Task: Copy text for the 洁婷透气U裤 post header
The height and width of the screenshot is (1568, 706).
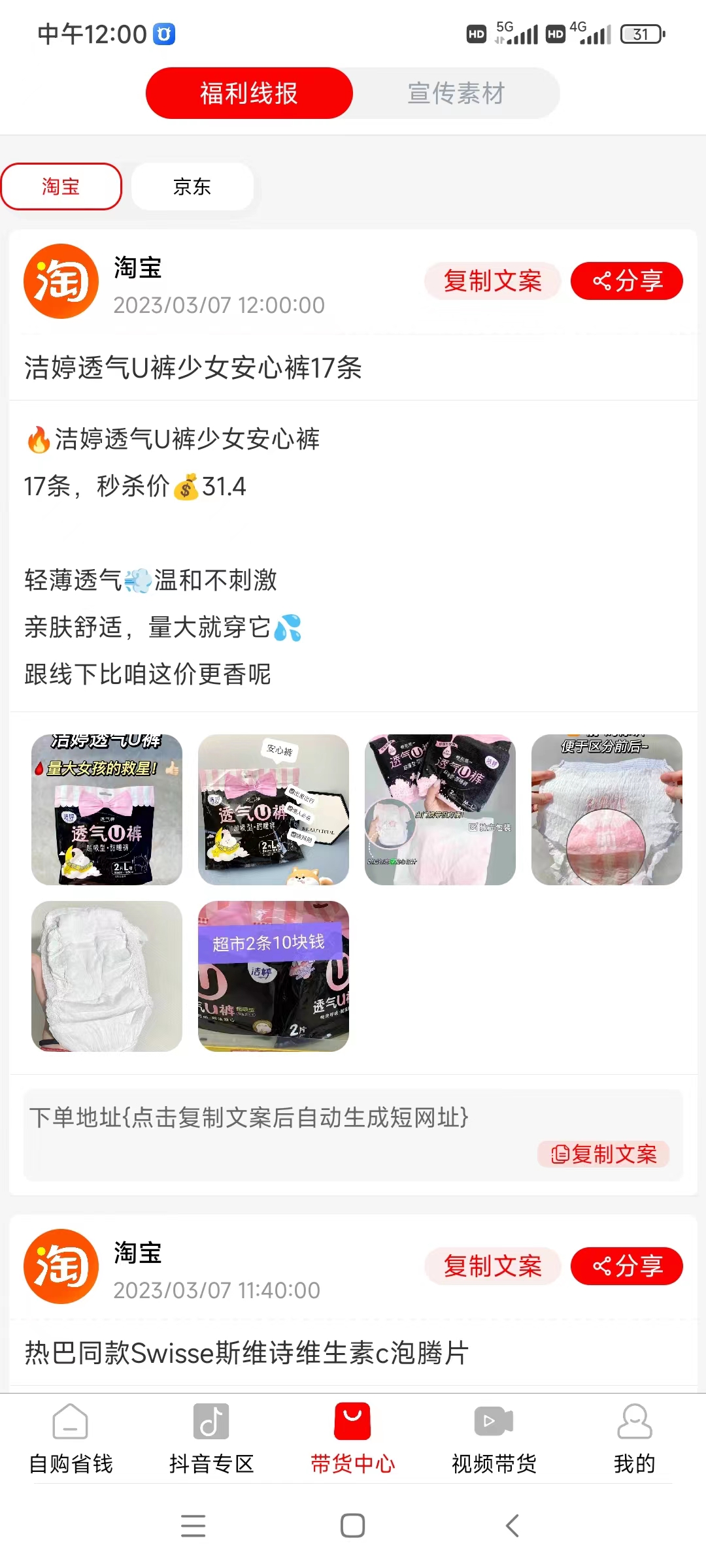Action: pos(492,282)
